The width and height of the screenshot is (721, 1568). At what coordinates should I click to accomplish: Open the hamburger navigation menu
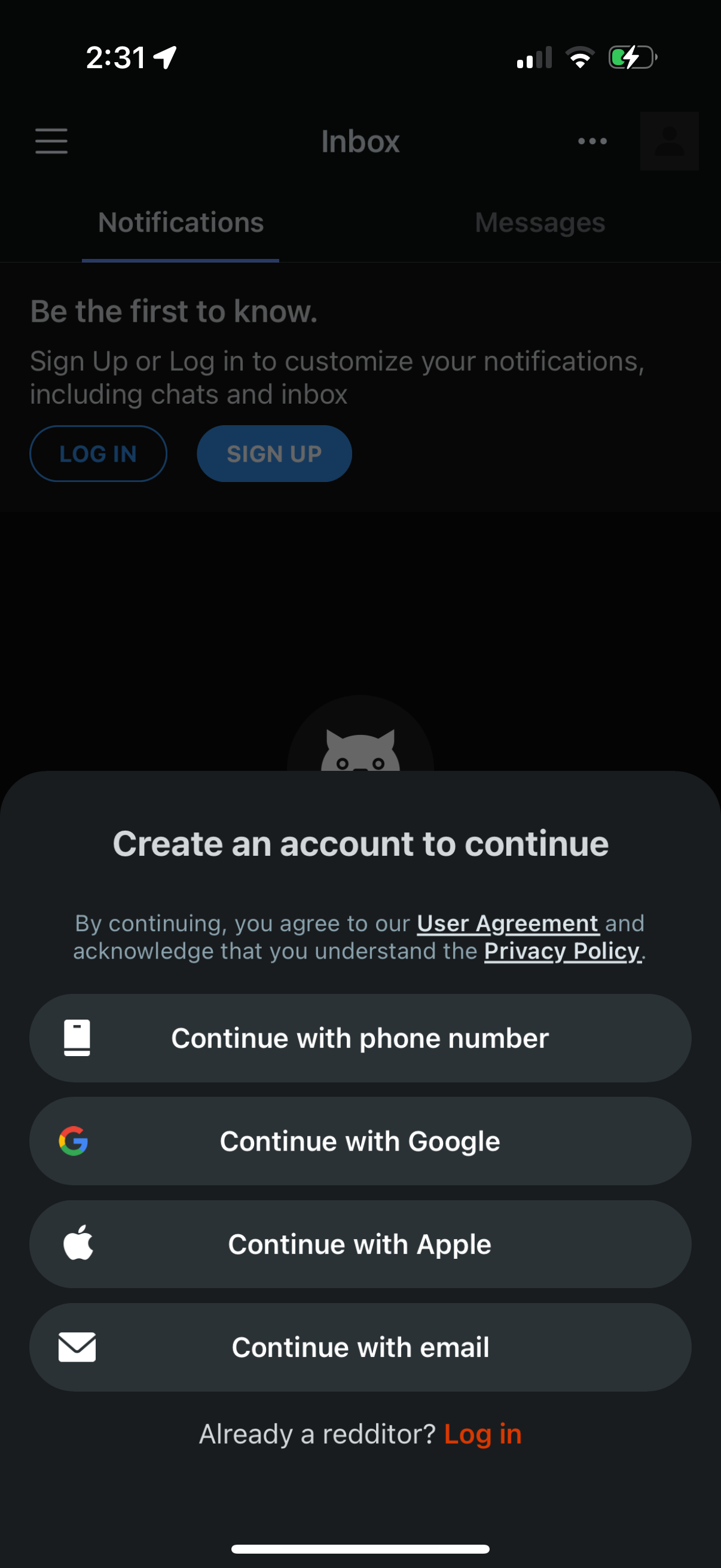51,141
